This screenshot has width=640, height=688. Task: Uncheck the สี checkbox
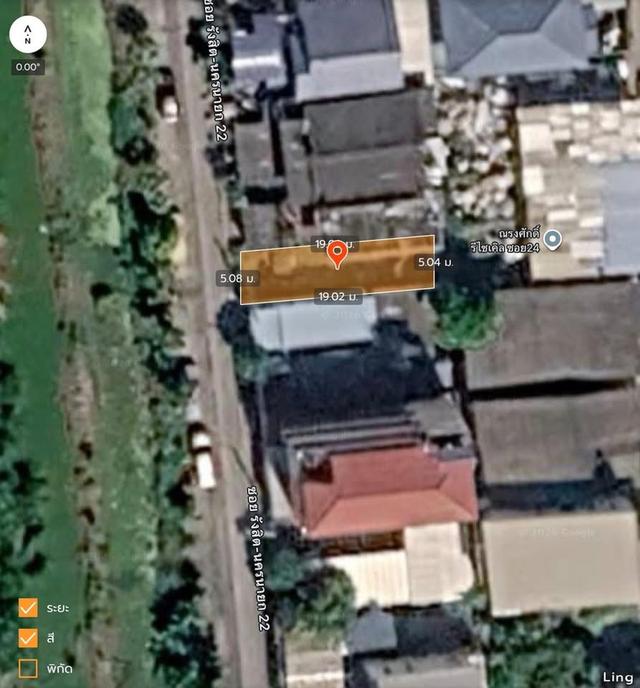[28, 637]
